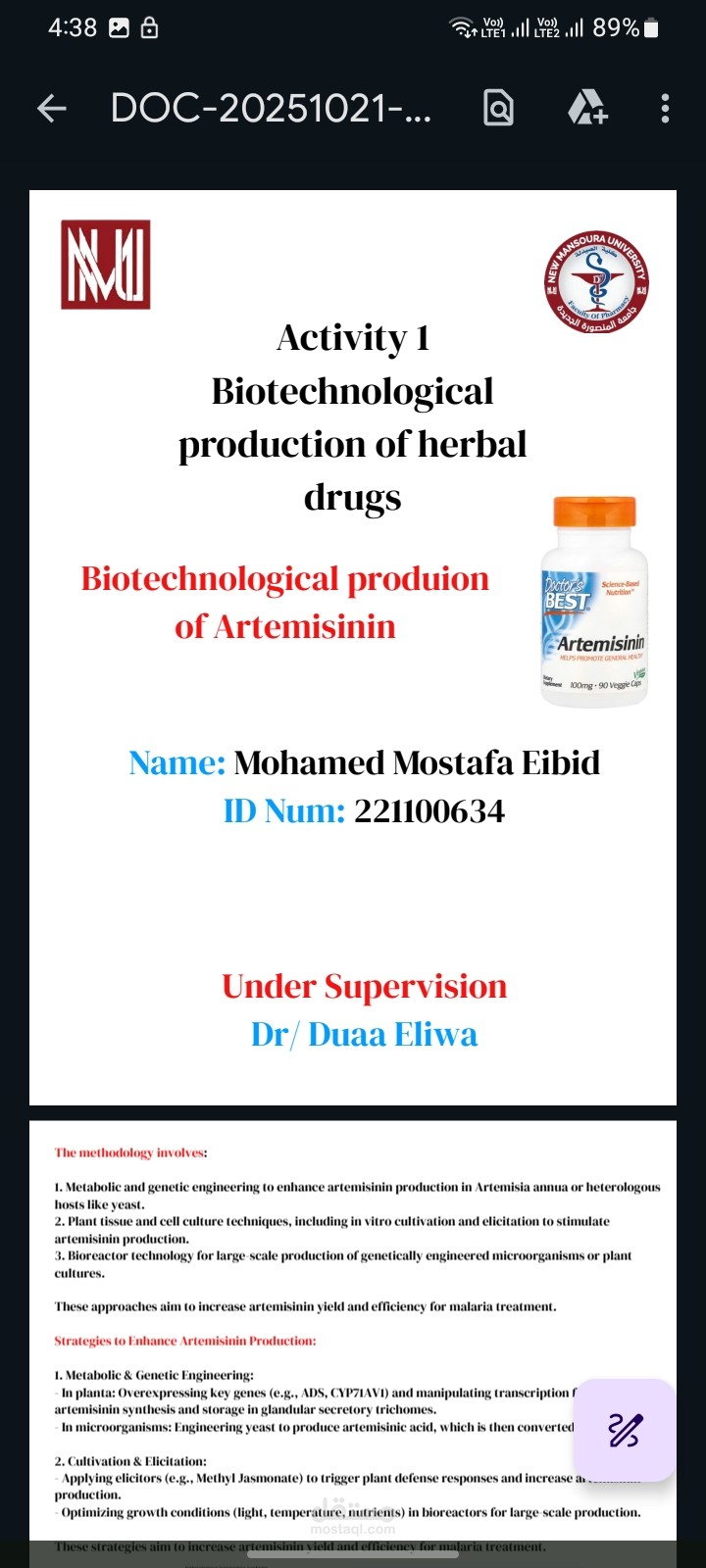This screenshot has width=706, height=1568.
Task: Tap the floating edit pen button
Action: click(x=625, y=1430)
